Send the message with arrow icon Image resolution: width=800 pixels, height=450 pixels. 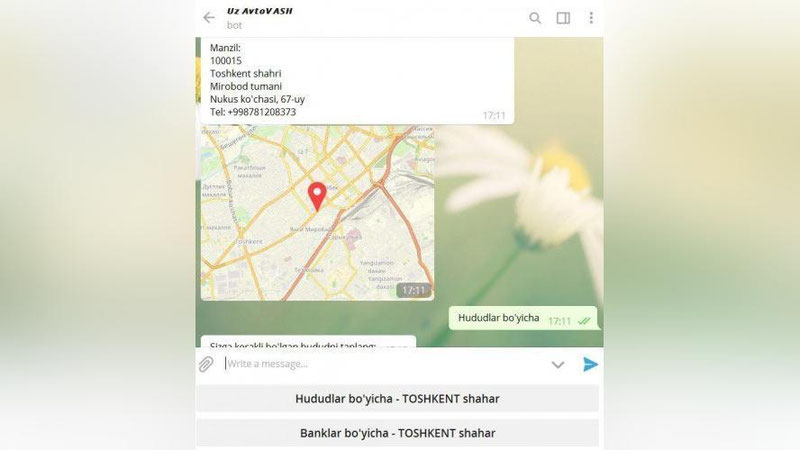[x=590, y=364]
